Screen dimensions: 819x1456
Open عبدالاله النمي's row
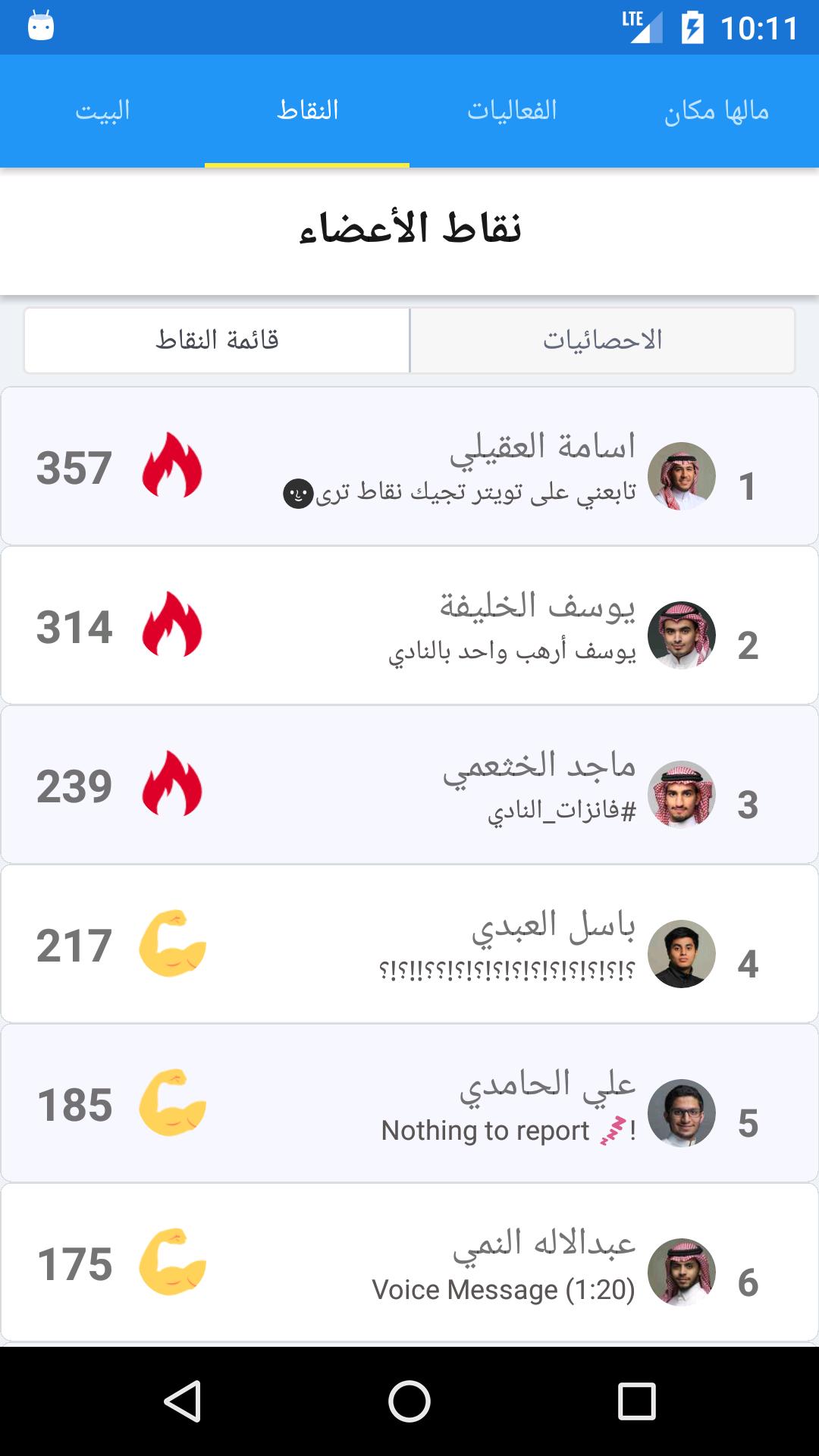coord(409,1262)
